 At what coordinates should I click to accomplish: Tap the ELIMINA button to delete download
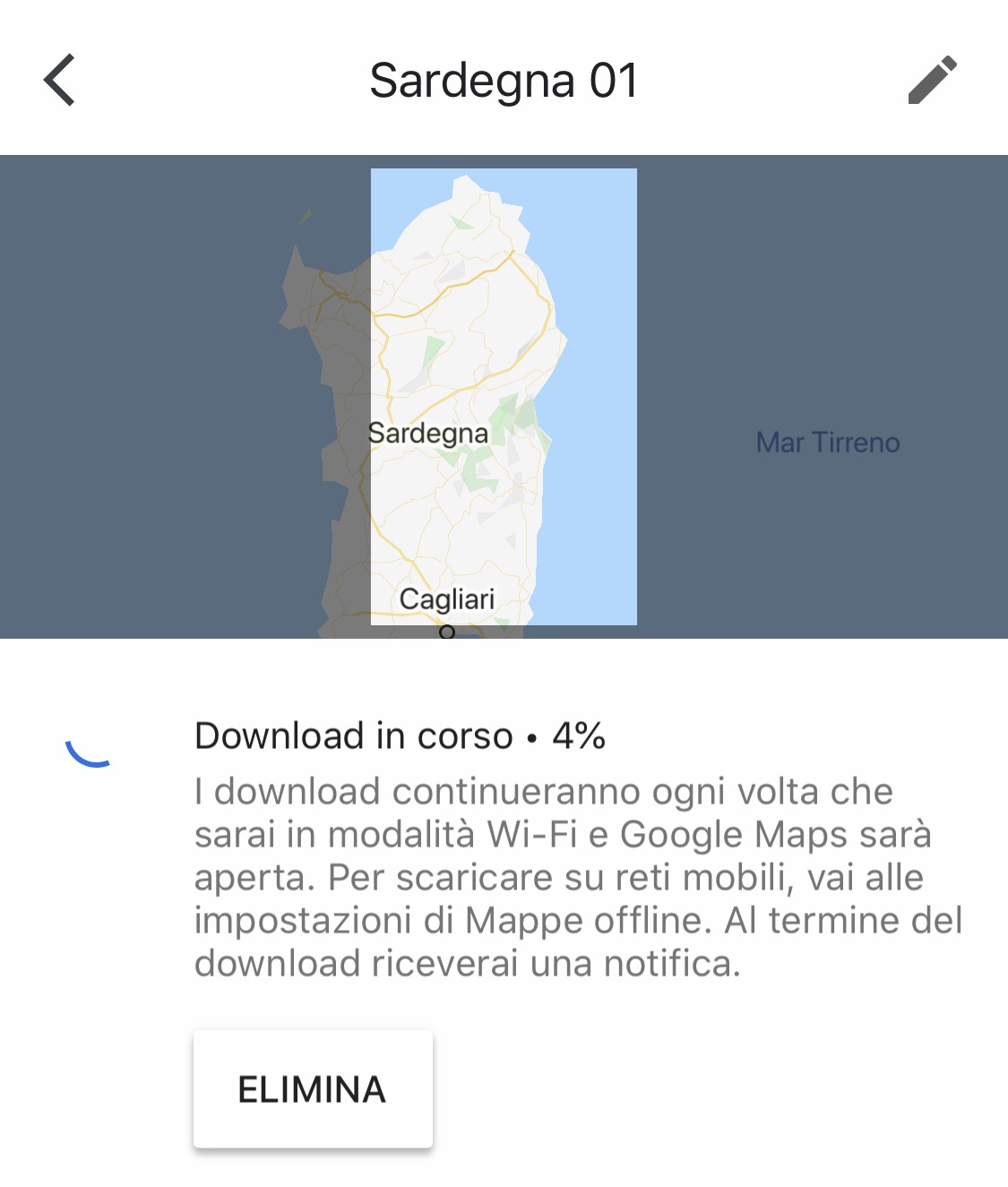pos(313,1088)
